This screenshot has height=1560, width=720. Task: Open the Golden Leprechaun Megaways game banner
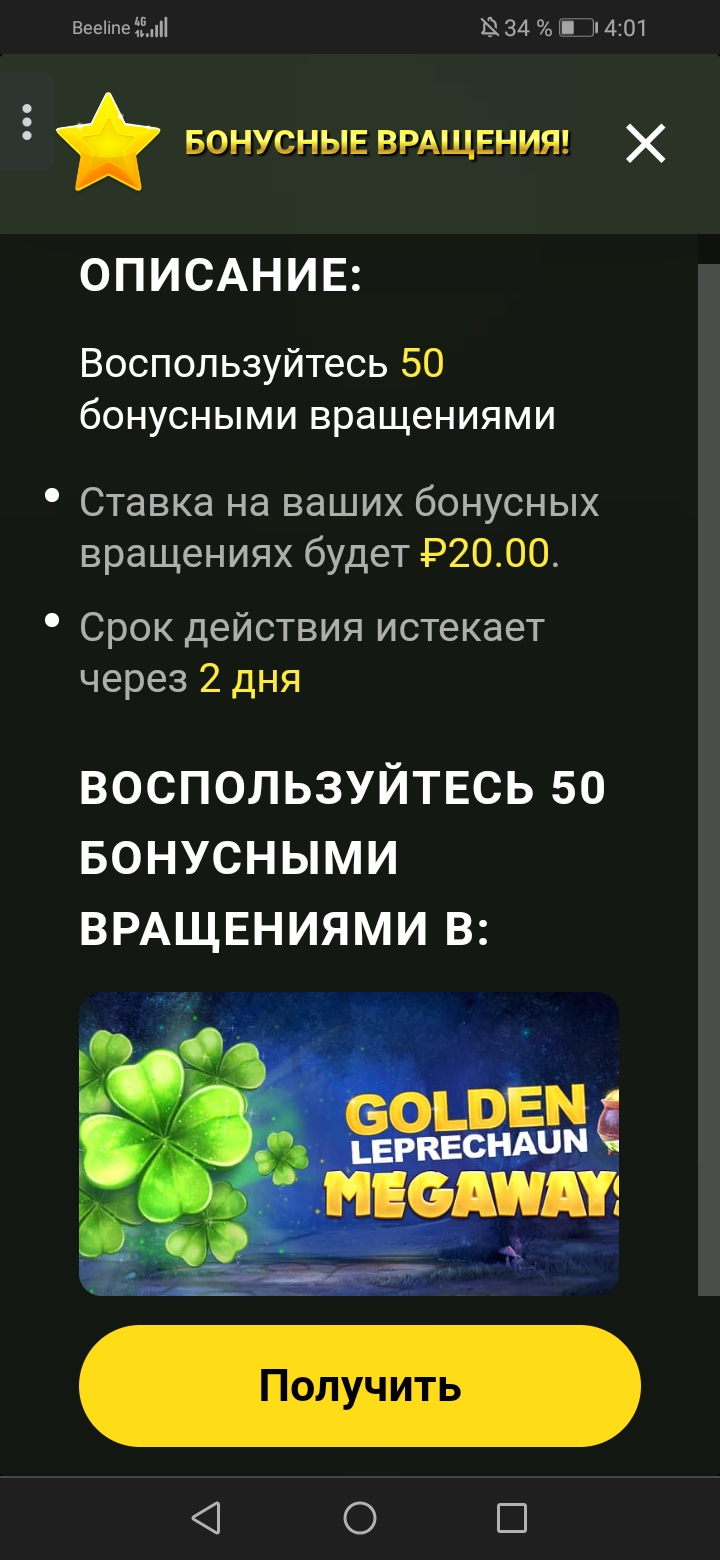pyautogui.click(x=350, y=1143)
